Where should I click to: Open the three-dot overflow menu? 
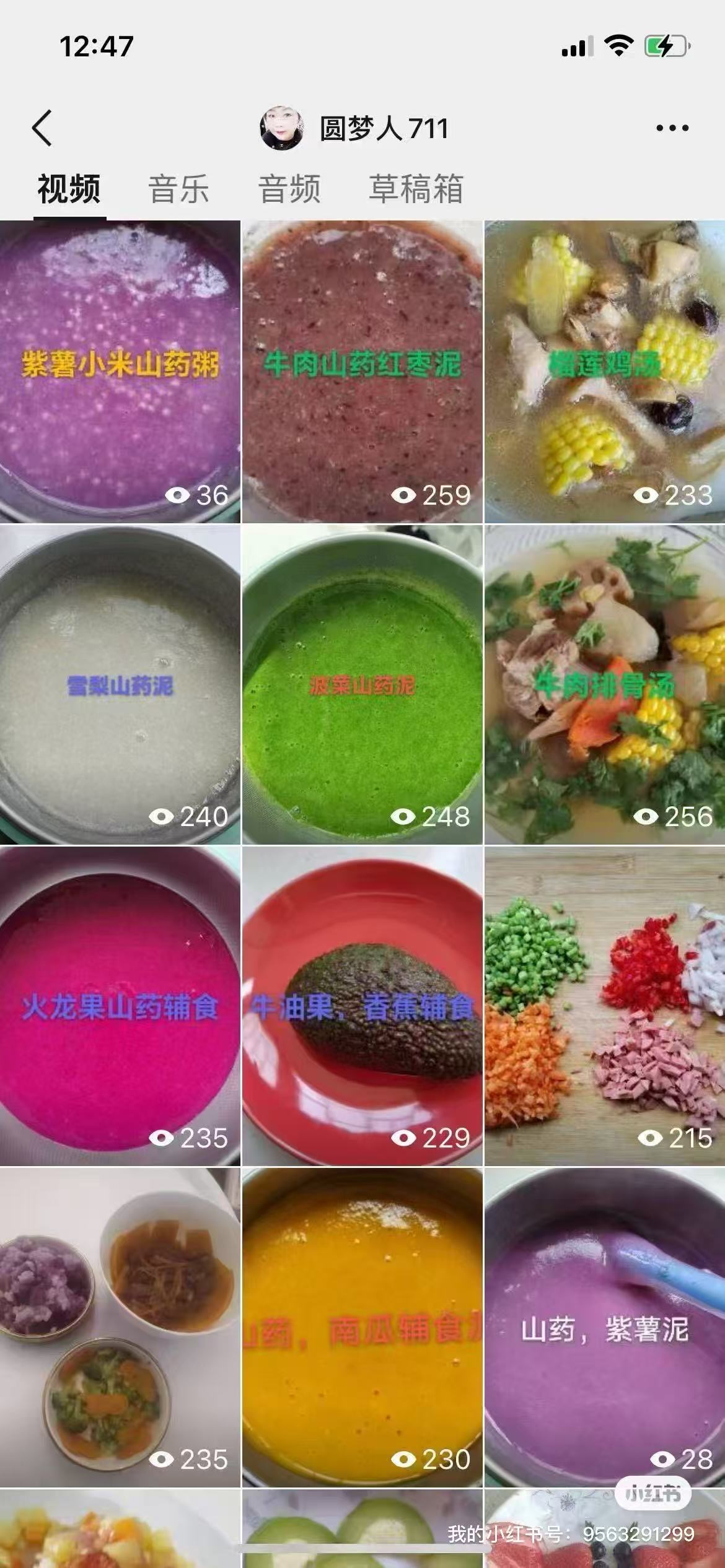tap(672, 128)
